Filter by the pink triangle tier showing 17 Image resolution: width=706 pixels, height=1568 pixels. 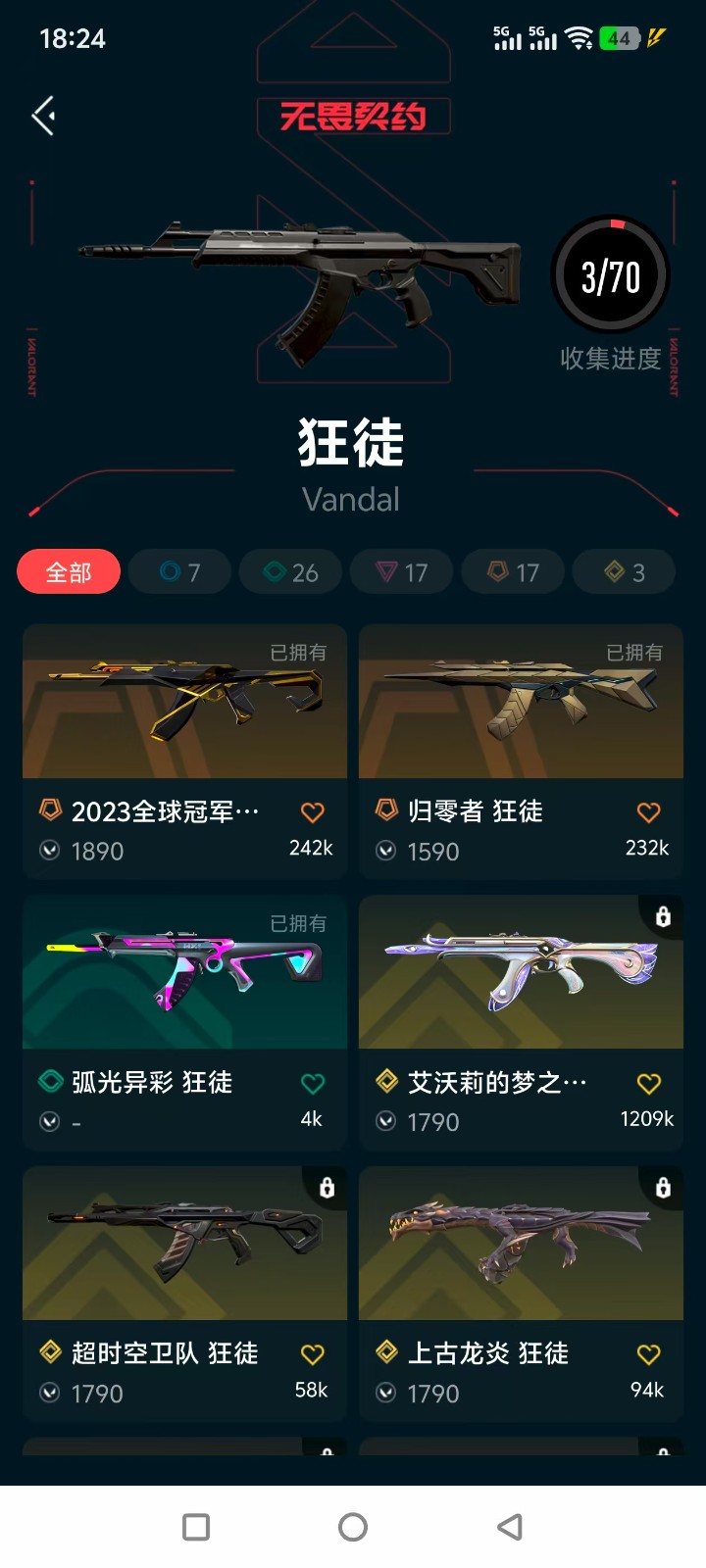[x=402, y=572]
